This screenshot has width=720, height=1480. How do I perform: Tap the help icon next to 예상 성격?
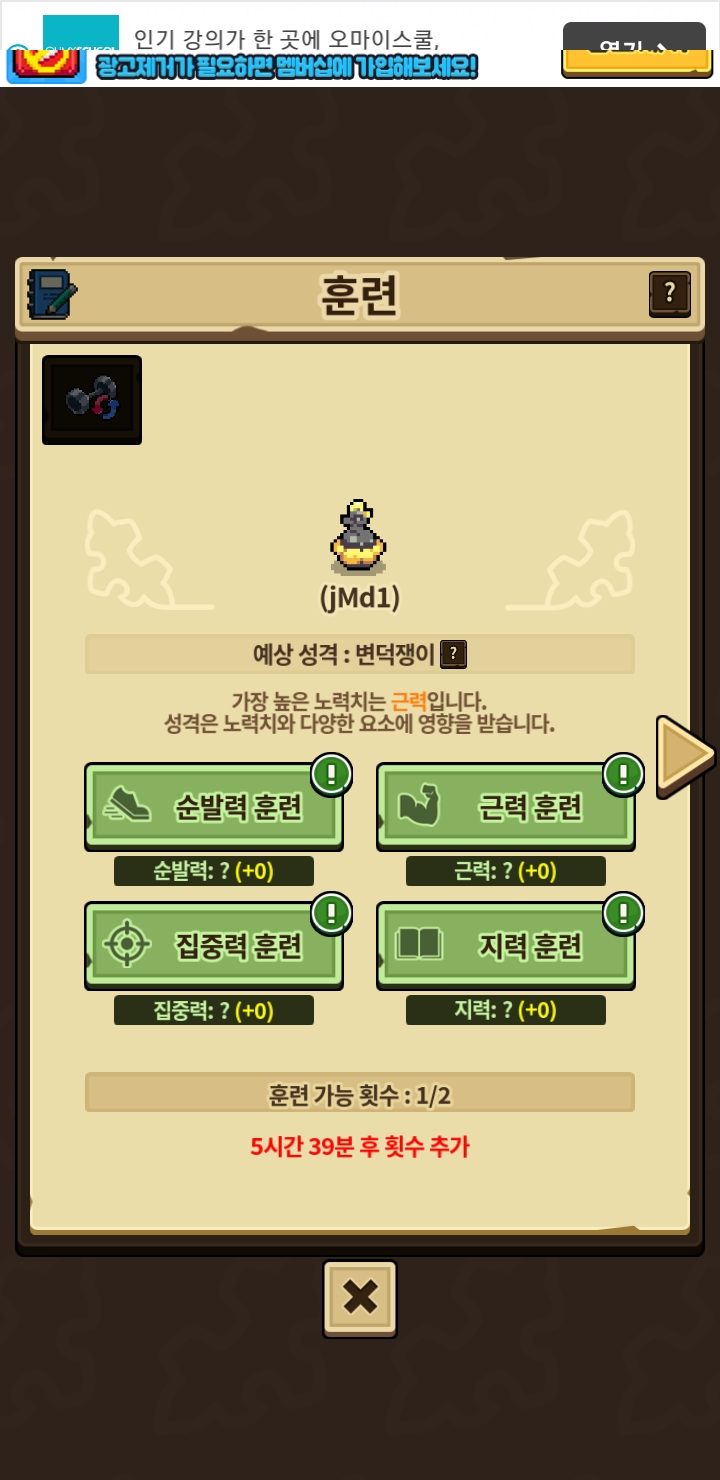454,655
